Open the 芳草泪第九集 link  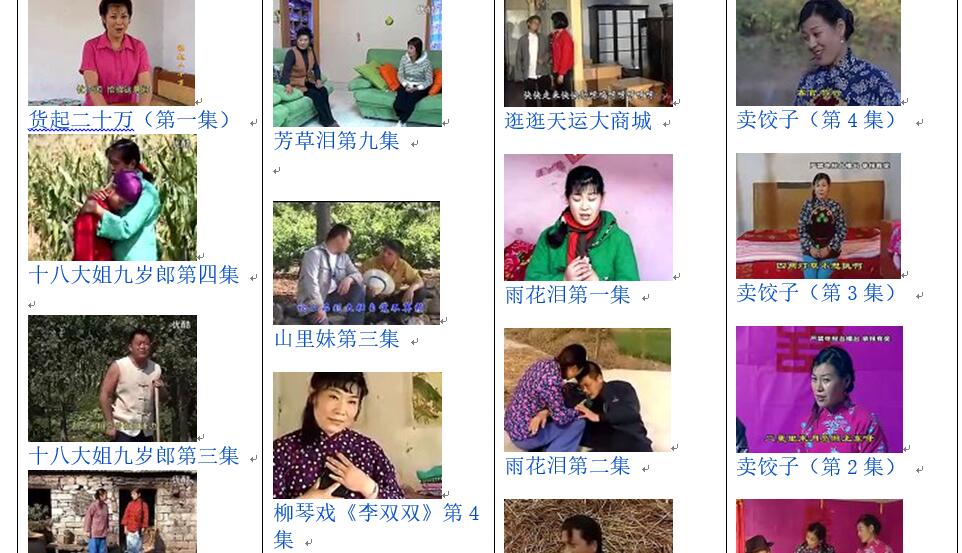336,141
